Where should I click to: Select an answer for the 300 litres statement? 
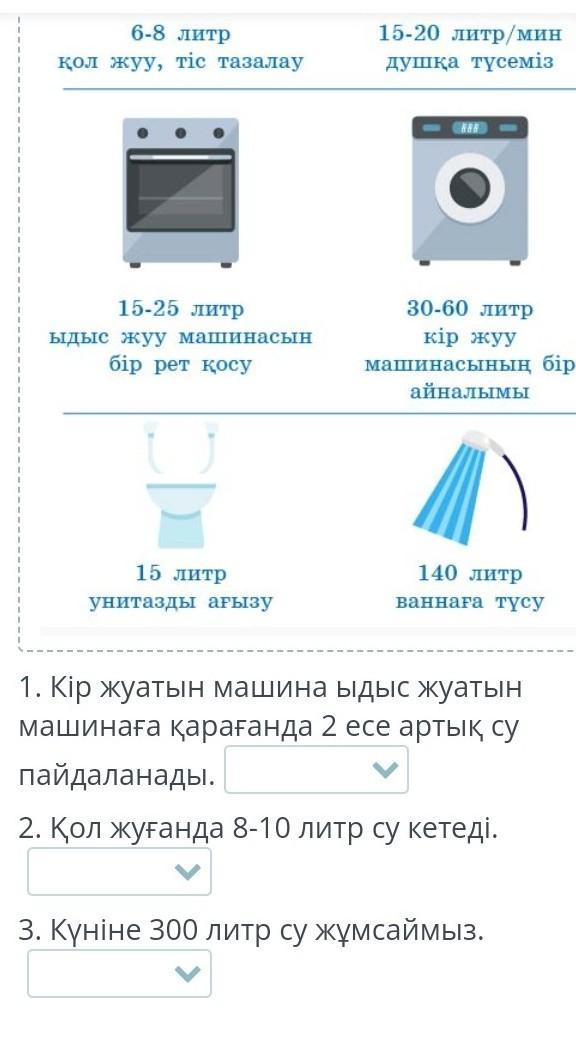click(119, 974)
